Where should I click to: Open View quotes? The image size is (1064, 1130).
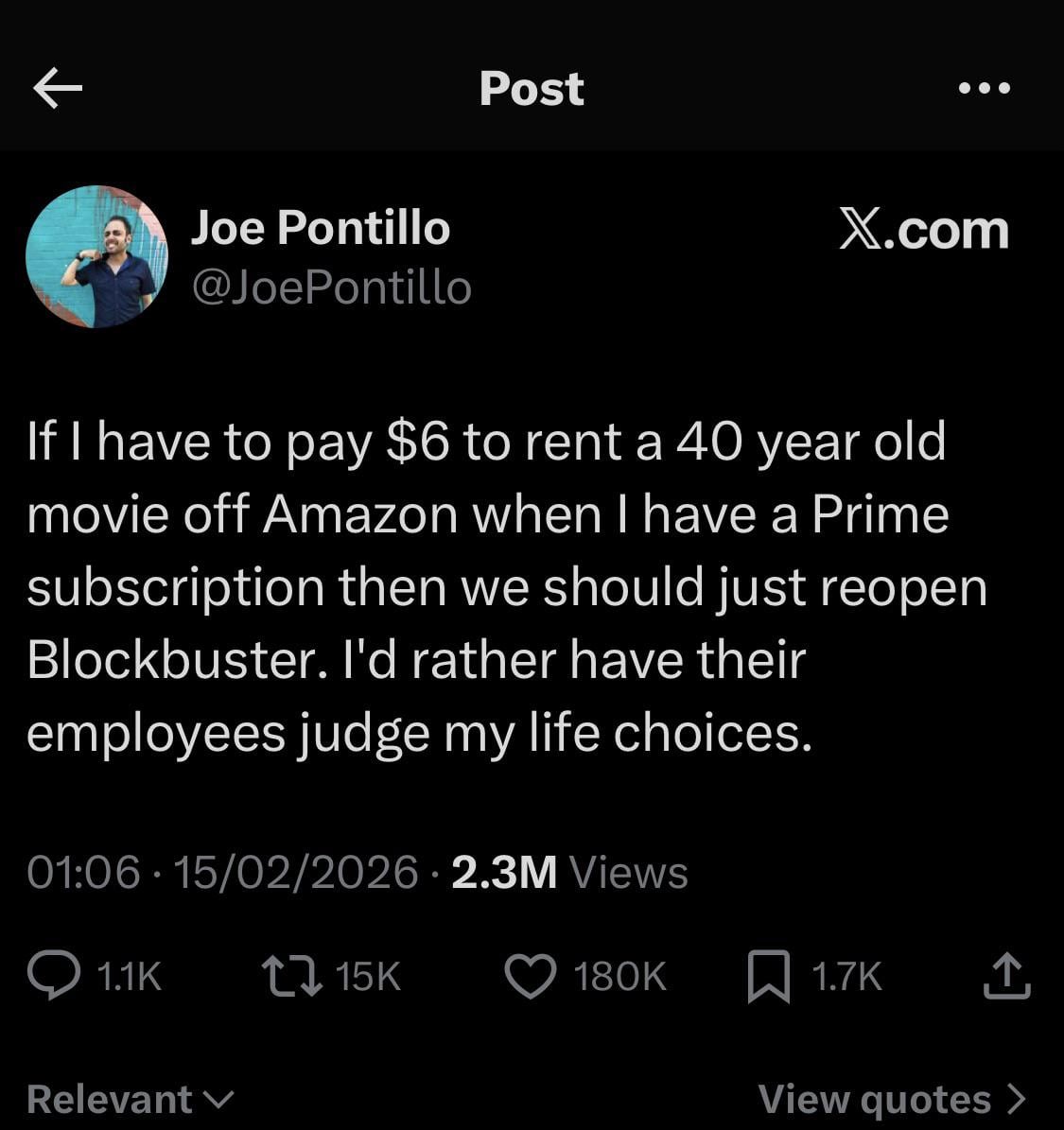click(892, 1099)
